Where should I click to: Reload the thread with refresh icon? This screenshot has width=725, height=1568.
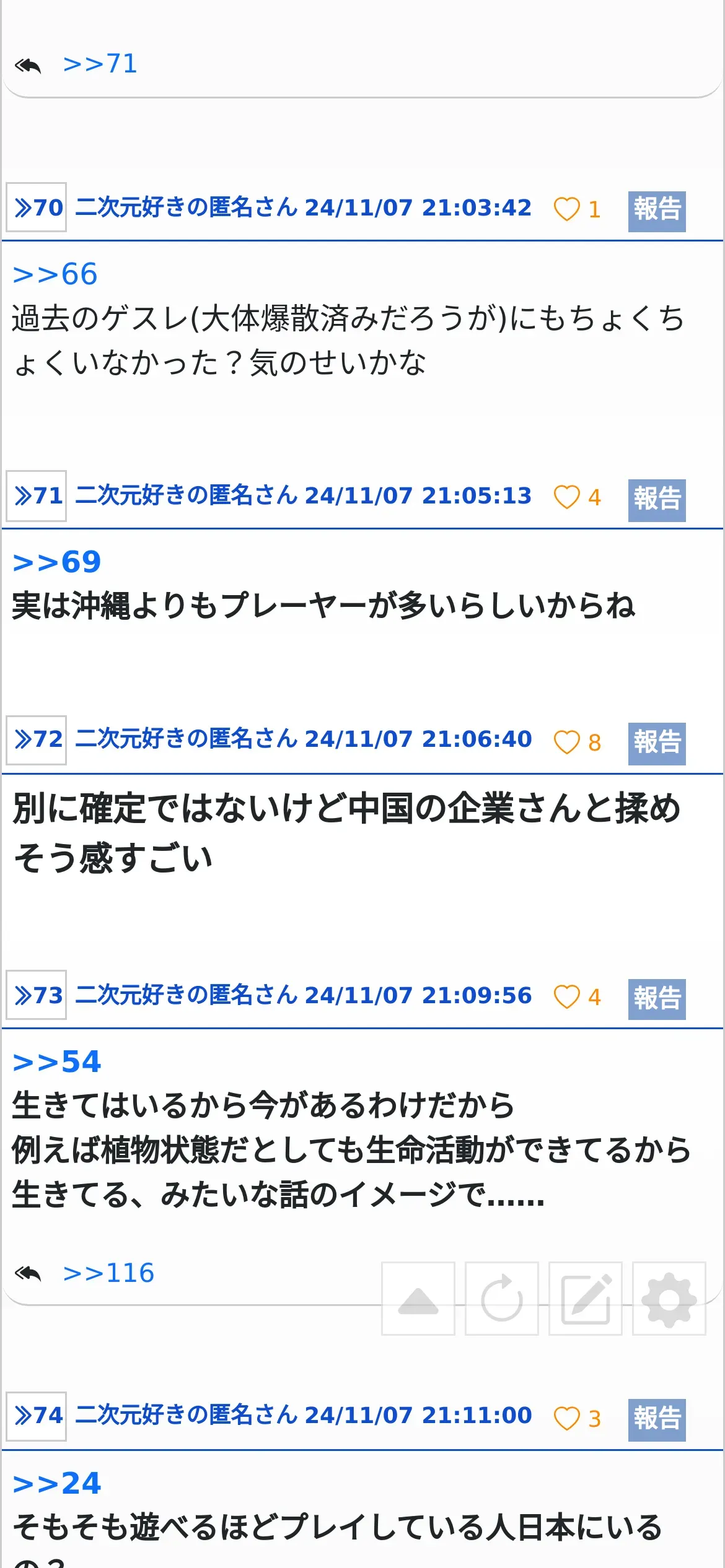tap(502, 1299)
